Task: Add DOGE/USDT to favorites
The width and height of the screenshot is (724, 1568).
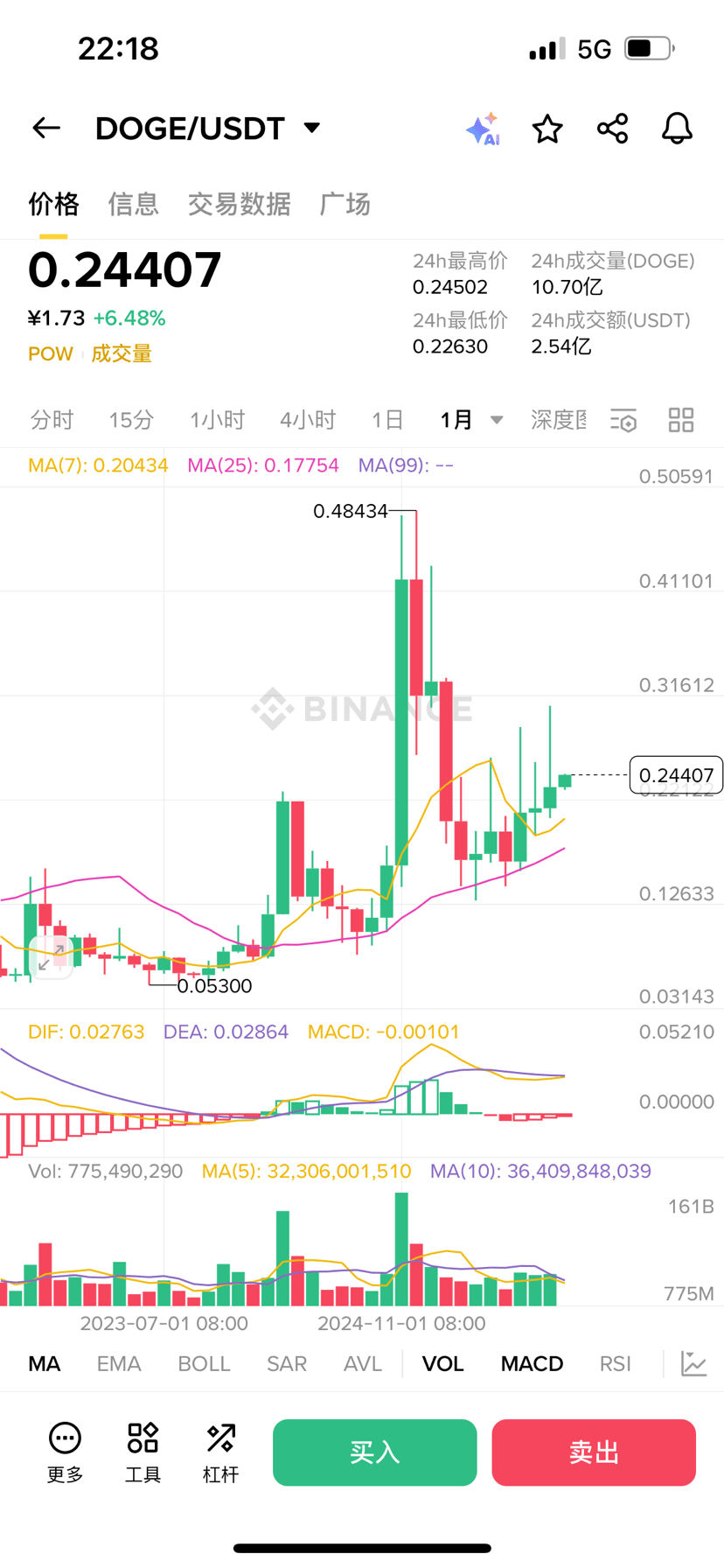Action: coord(547,129)
